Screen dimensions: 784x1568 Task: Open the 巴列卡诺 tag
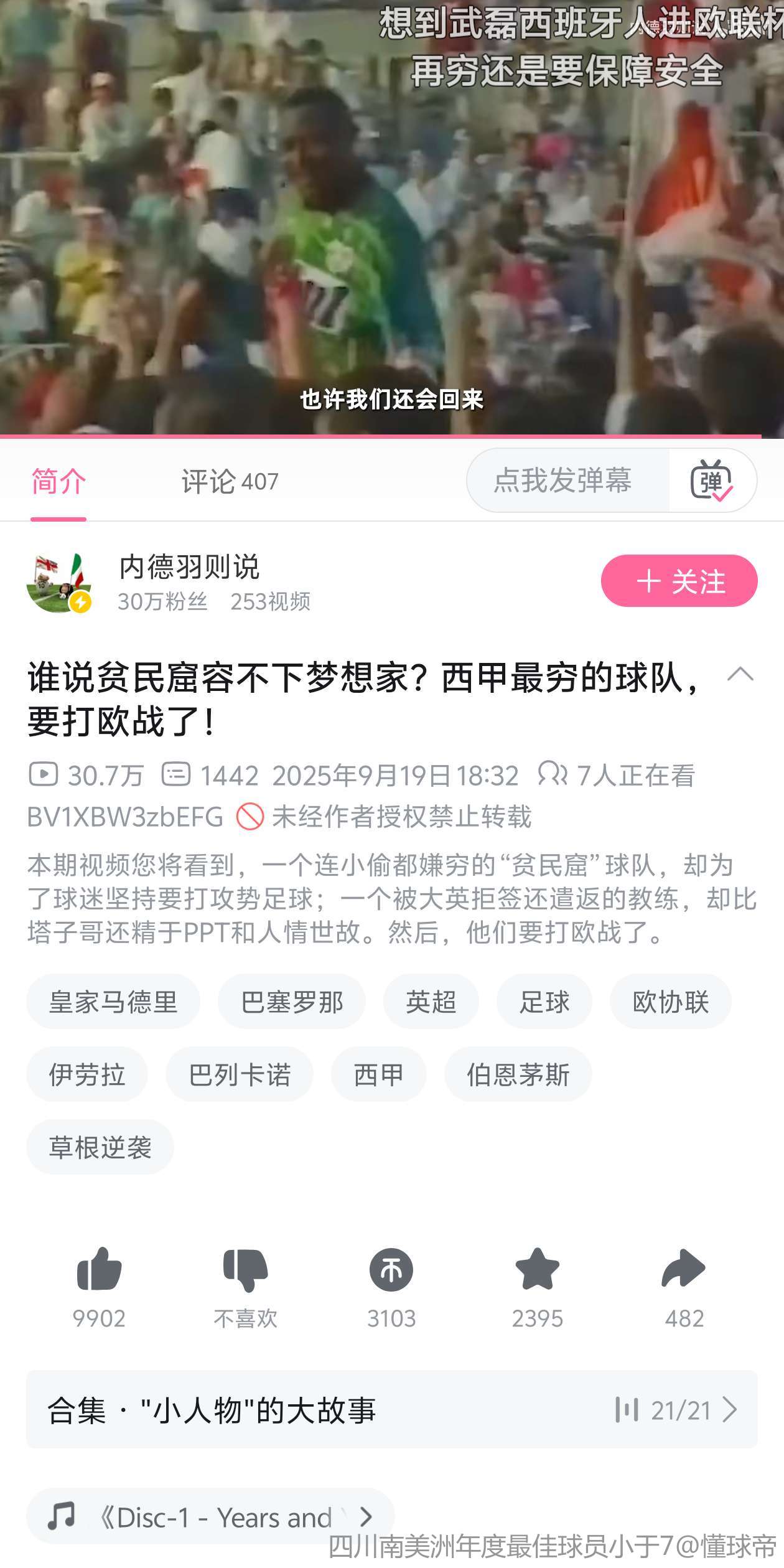(240, 1074)
